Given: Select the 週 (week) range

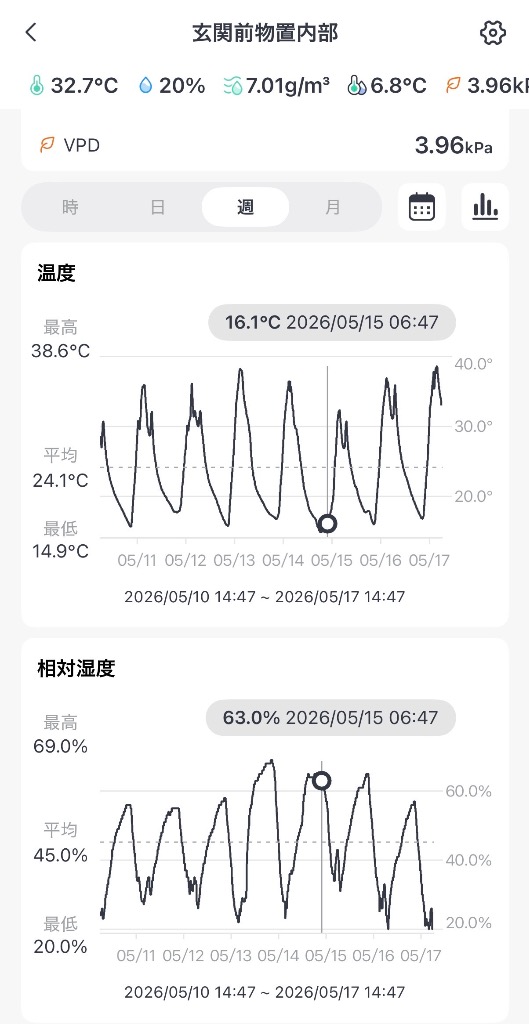Looking at the screenshot, I should [246, 207].
